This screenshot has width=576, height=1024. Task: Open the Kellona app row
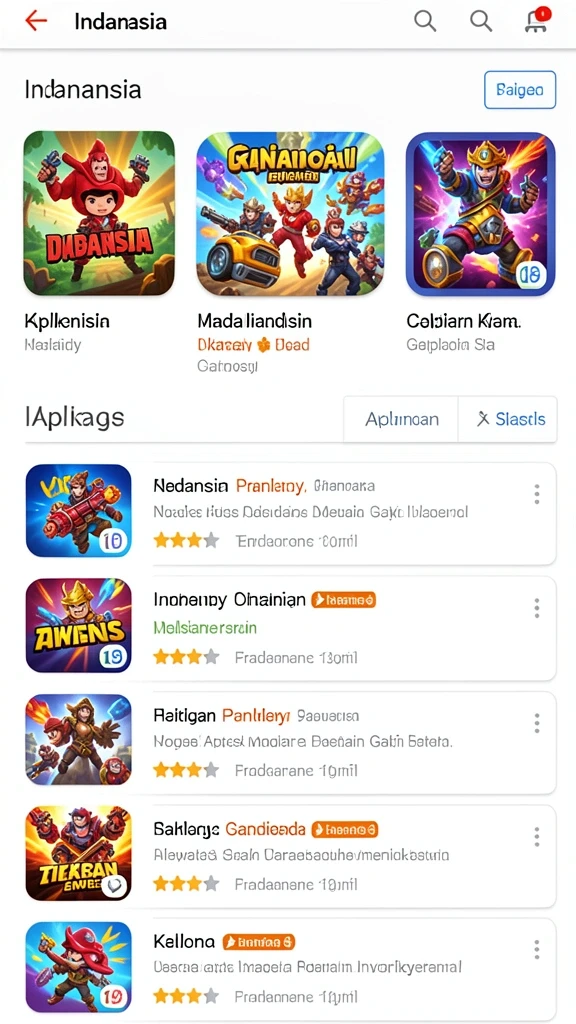291,970
